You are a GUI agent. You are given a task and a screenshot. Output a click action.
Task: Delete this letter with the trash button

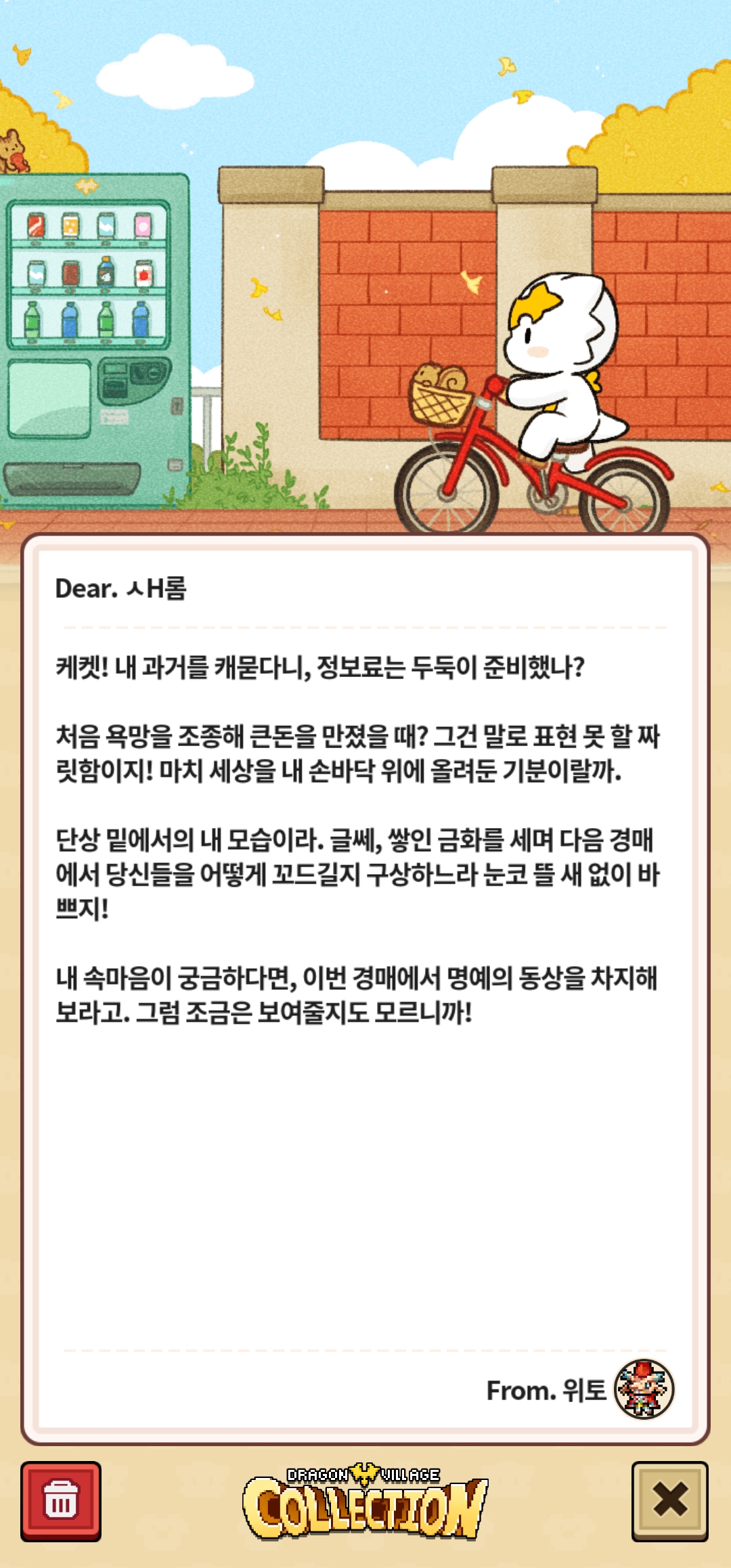(61, 1501)
